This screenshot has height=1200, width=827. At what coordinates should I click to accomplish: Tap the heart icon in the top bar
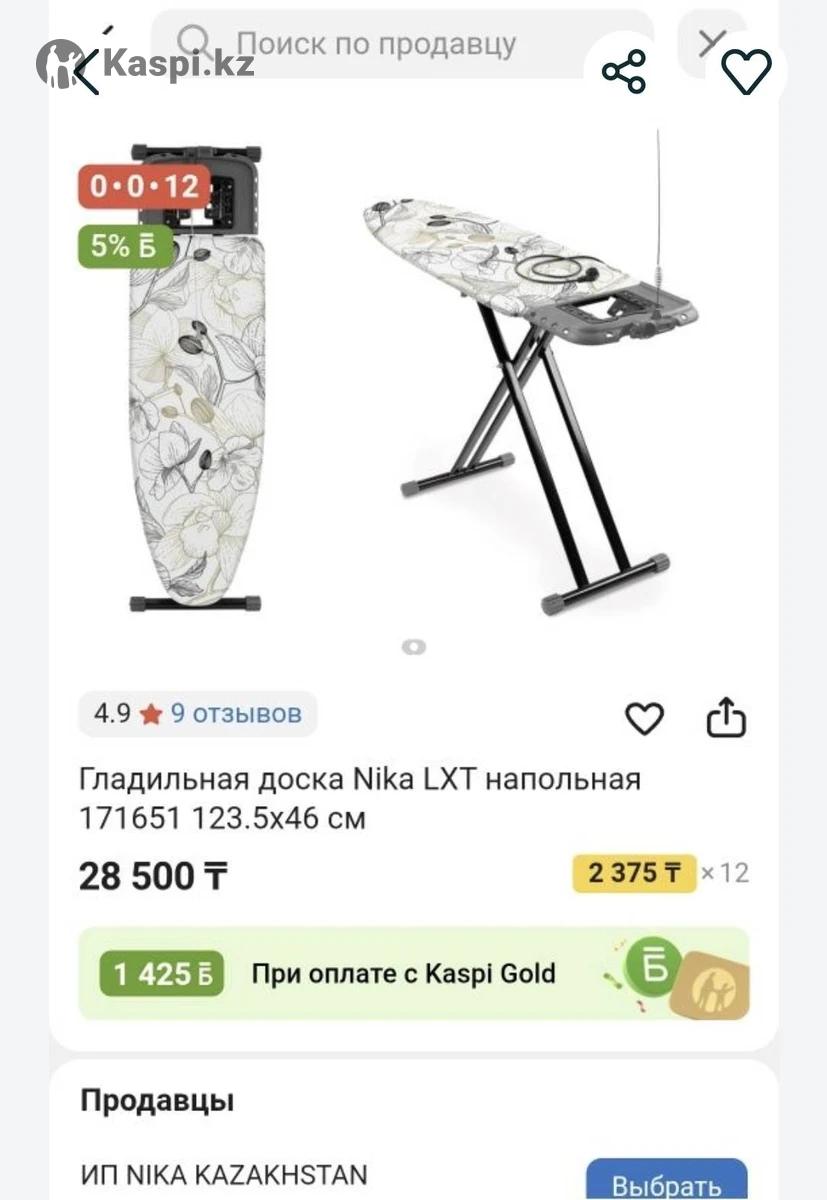(747, 71)
